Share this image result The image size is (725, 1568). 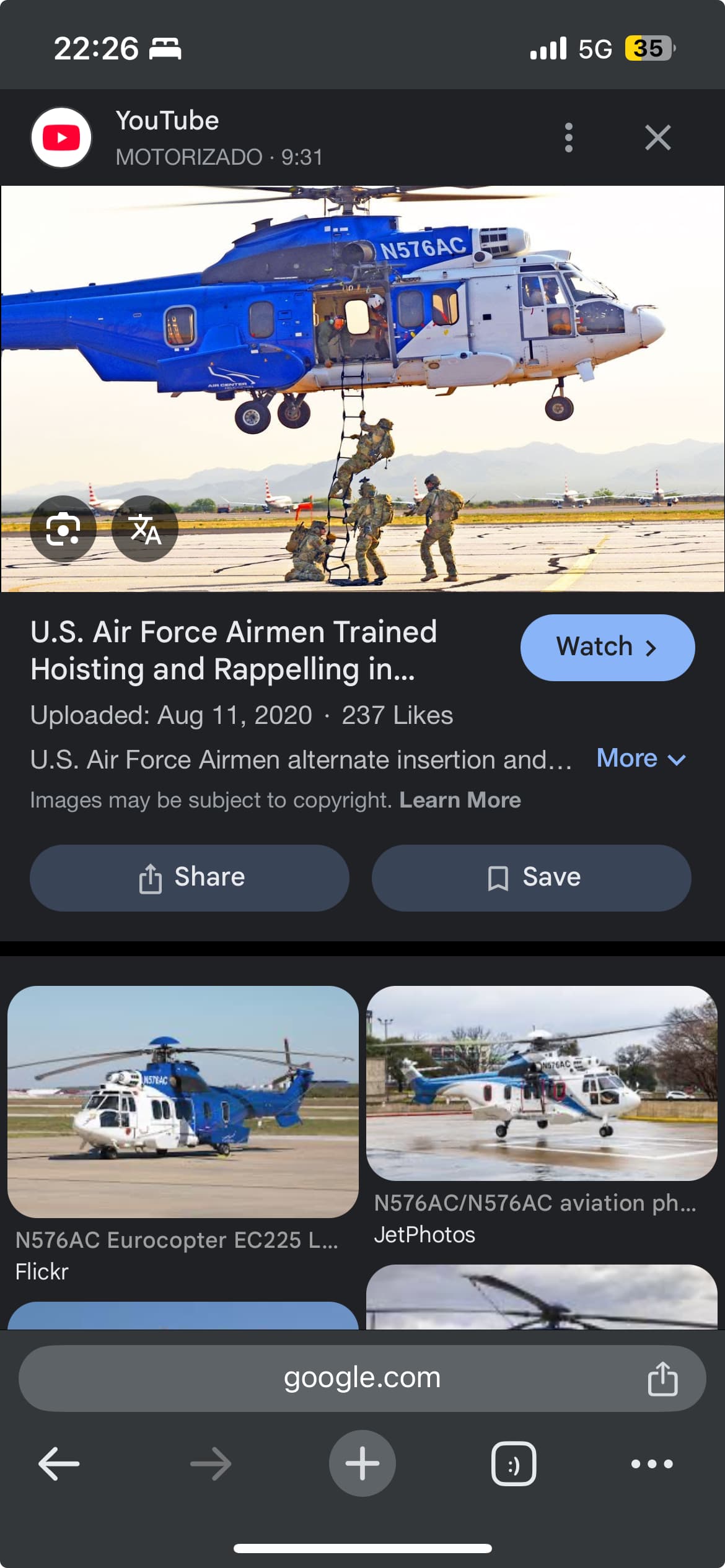point(190,878)
